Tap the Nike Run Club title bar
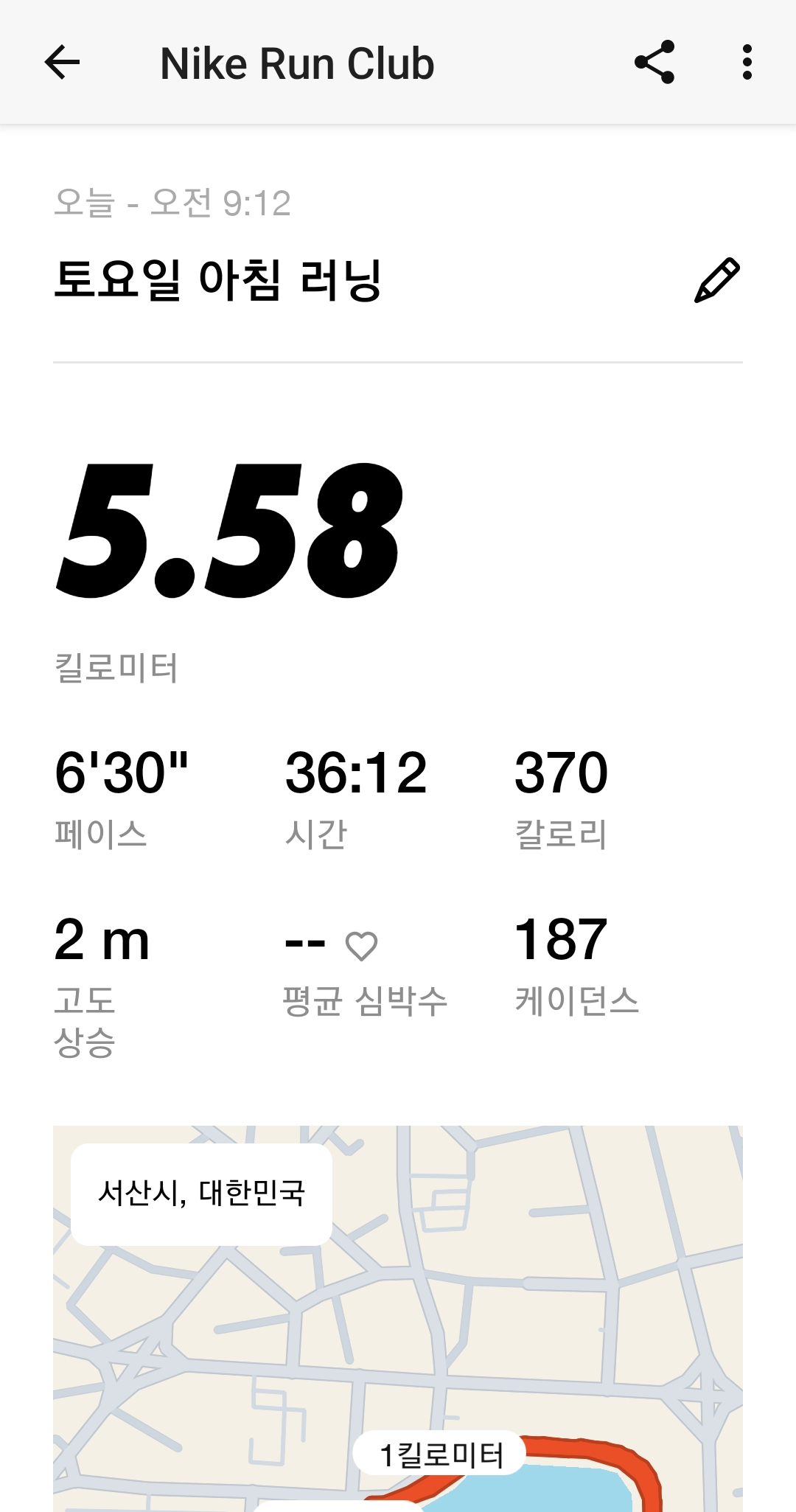 point(297,62)
